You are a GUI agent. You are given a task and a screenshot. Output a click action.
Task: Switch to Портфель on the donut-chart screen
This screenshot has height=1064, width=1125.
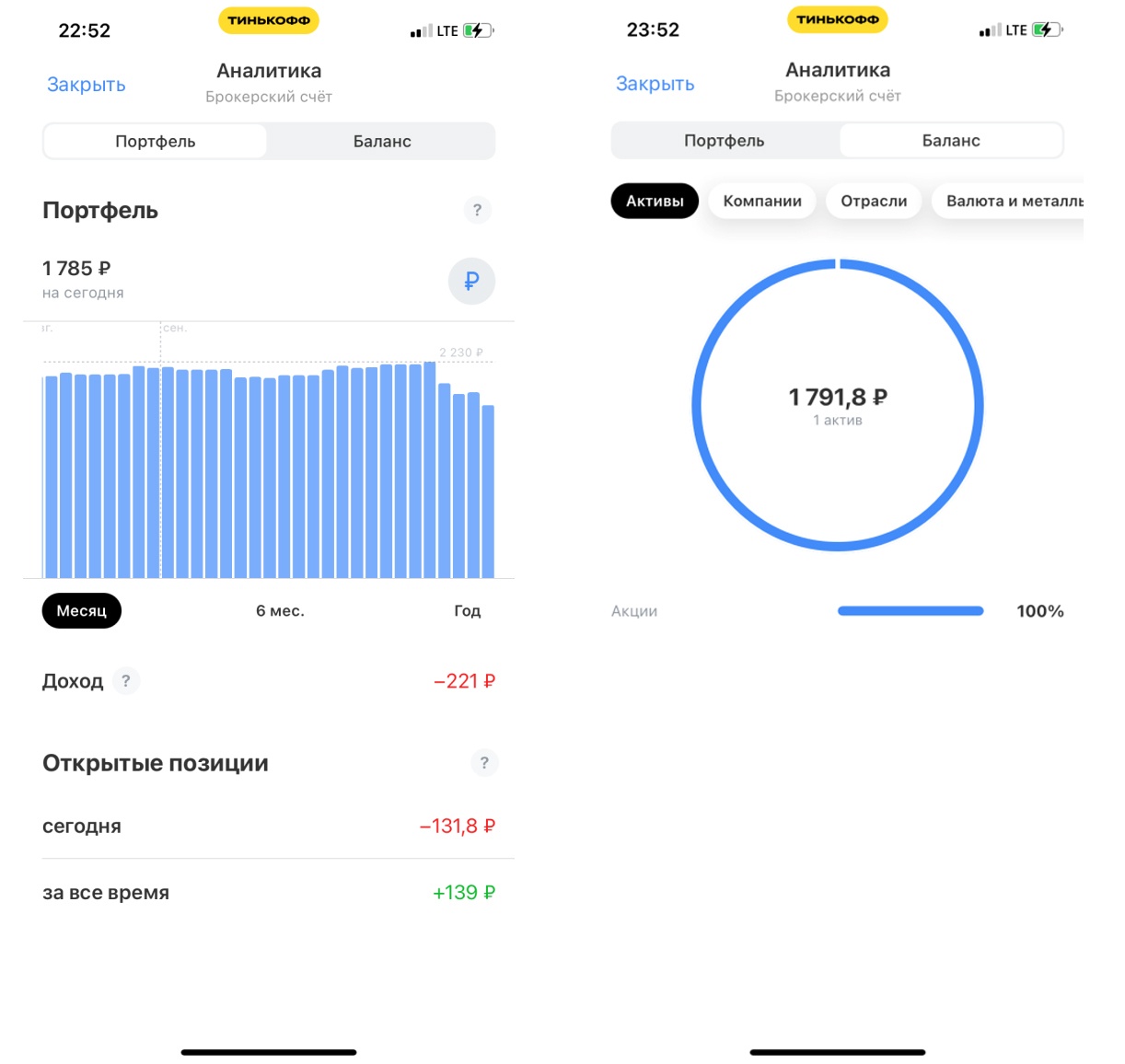click(724, 141)
